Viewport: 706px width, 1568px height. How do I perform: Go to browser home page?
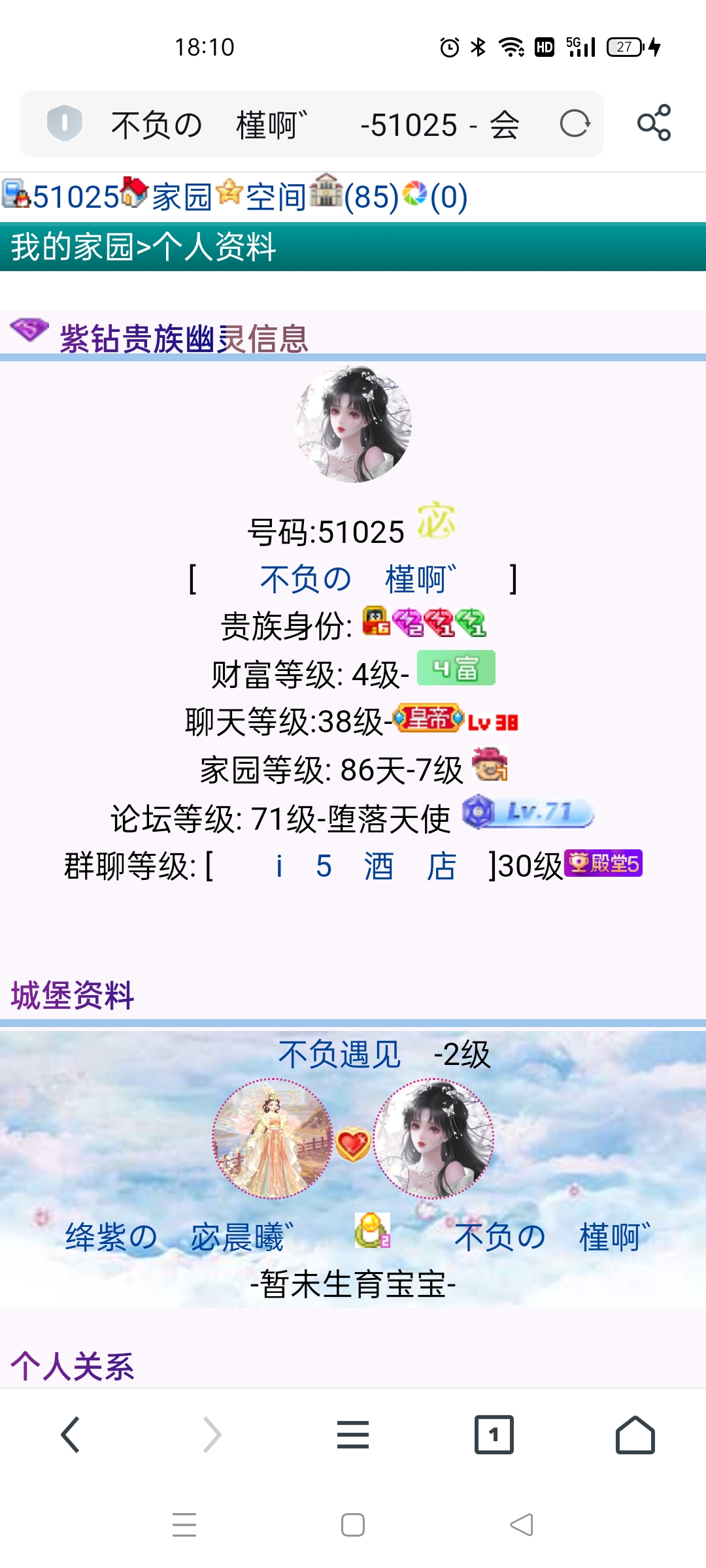coord(635,1435)
